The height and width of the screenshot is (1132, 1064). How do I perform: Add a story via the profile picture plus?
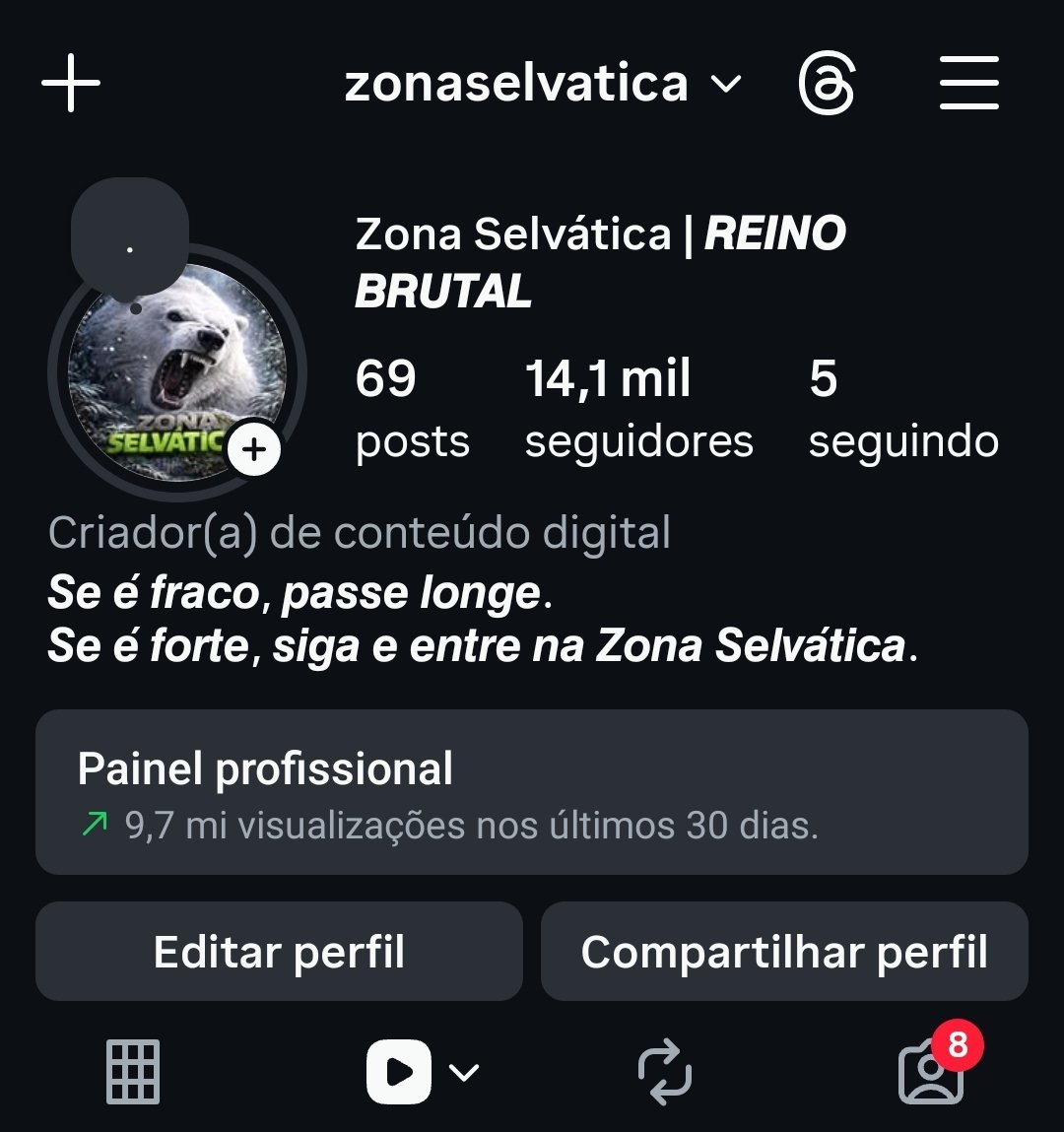pos(254,450)
